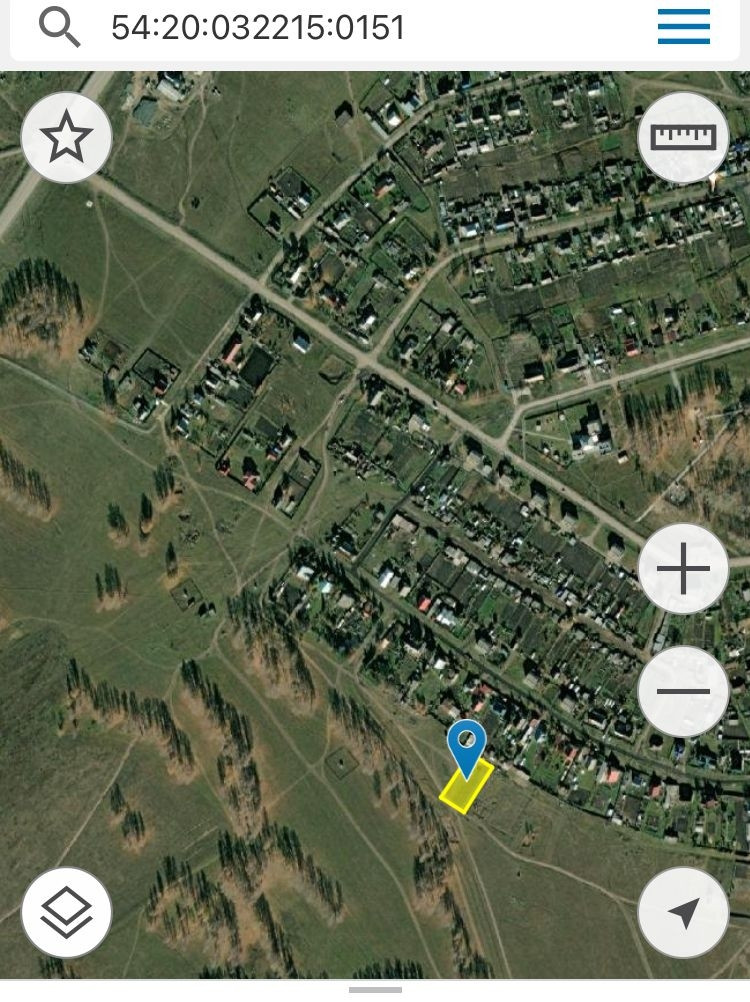
Task: Select the blue pin on the yellow parcel
Action: (x=466, y=745)
